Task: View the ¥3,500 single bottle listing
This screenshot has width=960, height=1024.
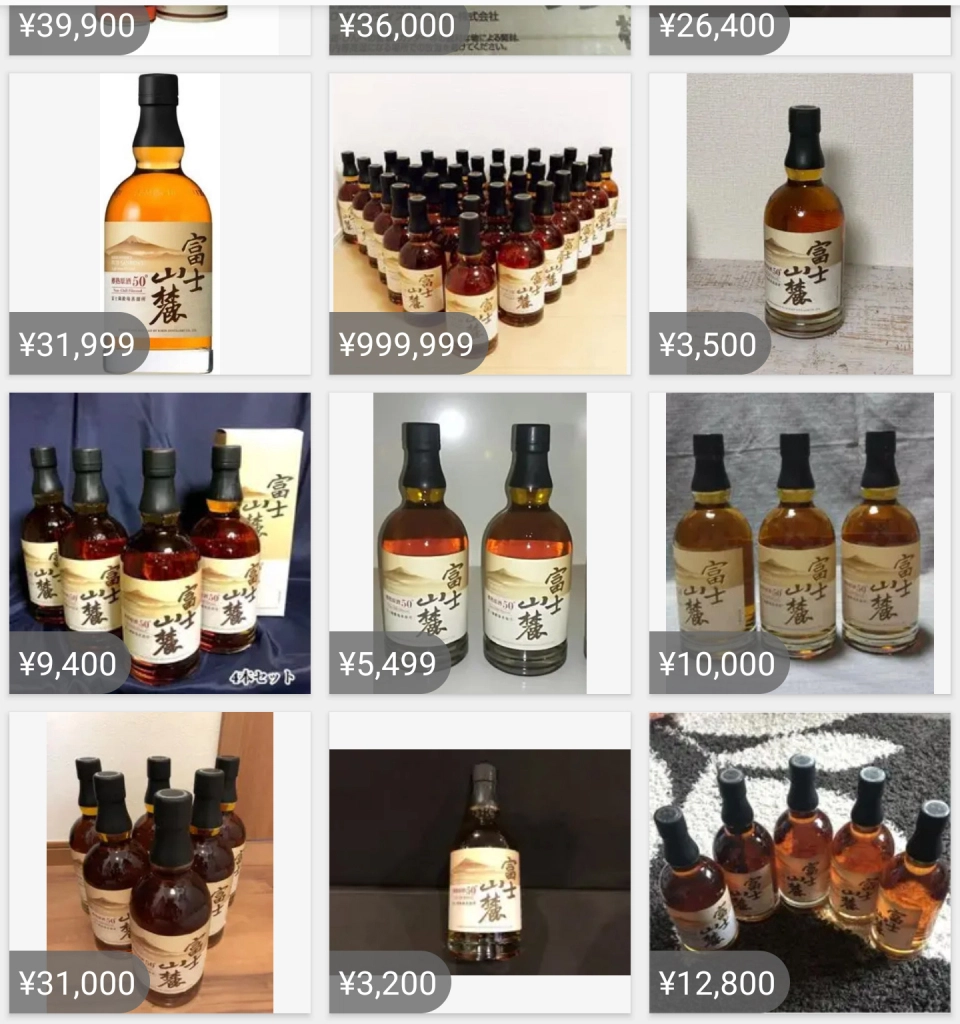Action: (800, 223)
